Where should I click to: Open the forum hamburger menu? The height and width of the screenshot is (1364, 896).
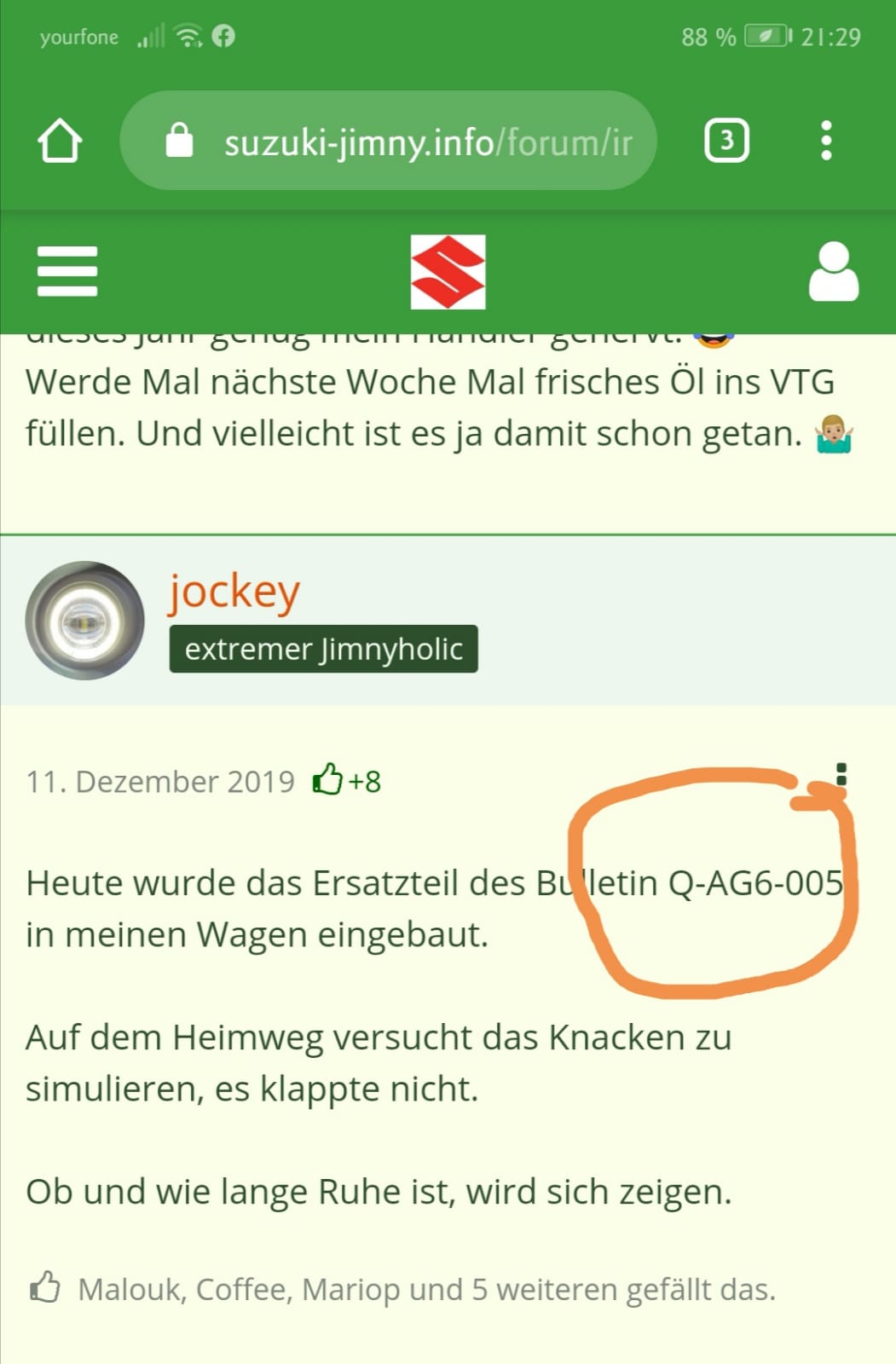(67, 271)
